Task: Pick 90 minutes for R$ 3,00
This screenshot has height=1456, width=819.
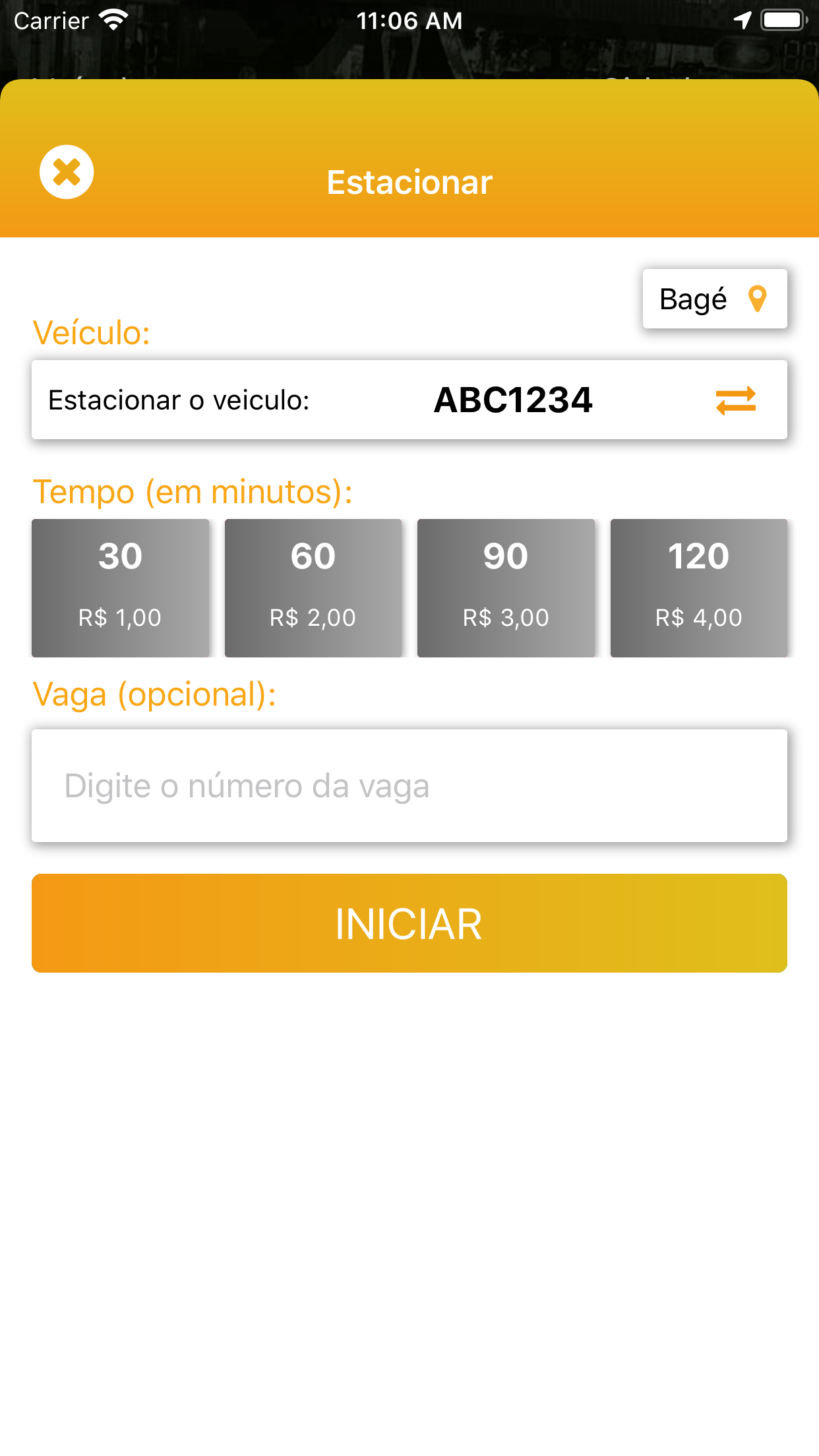Action: [x=506, y=588]
